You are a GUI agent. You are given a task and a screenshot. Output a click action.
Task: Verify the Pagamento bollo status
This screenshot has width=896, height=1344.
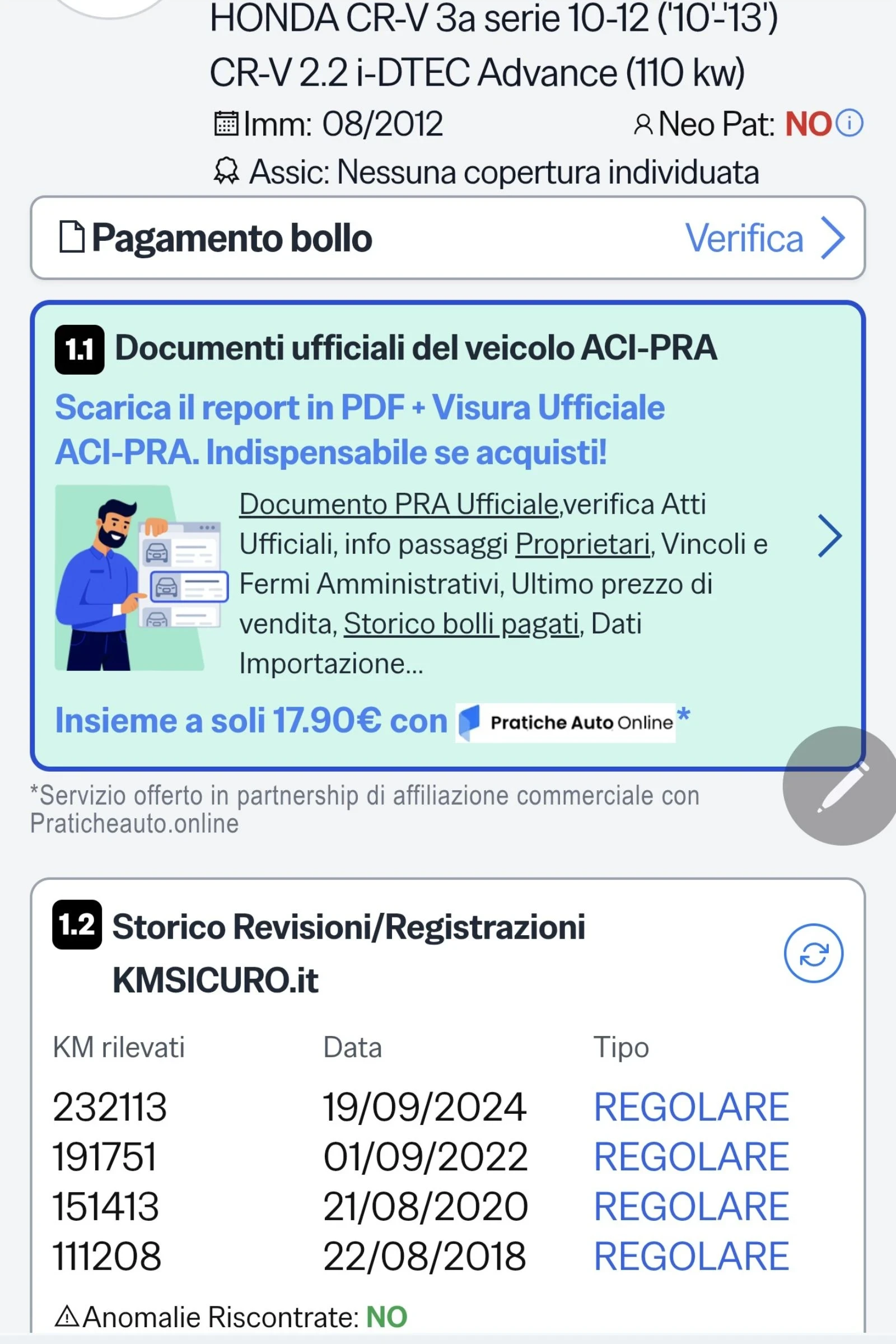click(764, 237)
